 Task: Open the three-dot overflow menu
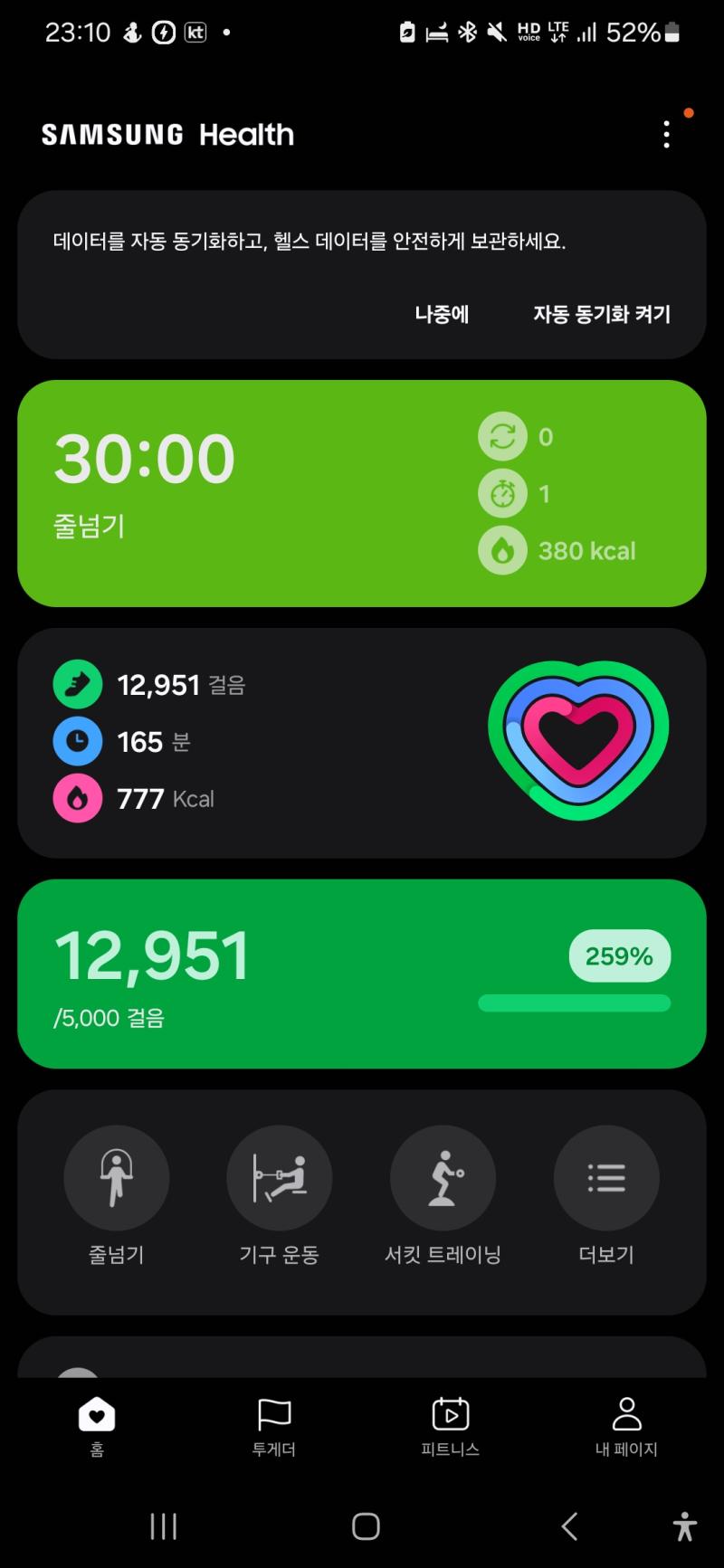tap(667, 135)
